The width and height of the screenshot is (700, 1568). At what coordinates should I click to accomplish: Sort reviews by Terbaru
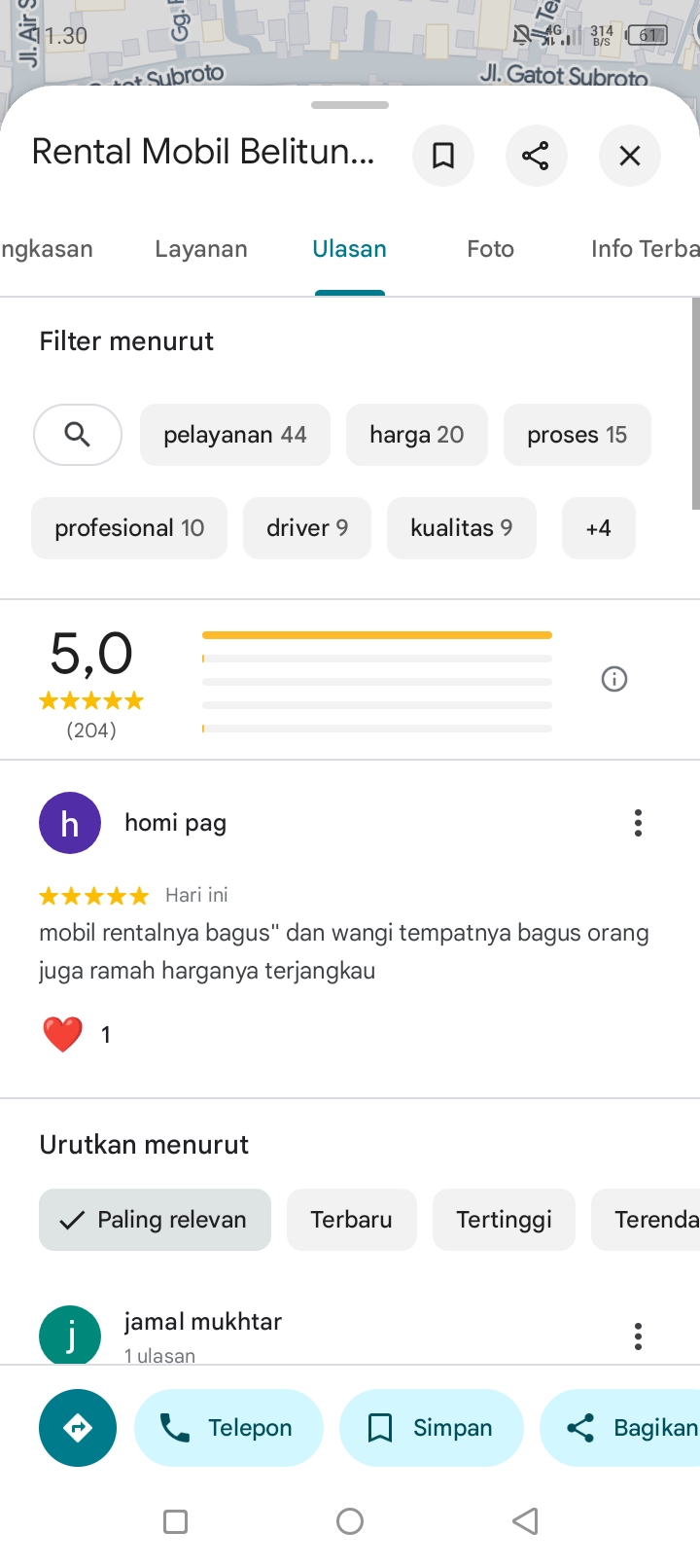point(352,1220)
